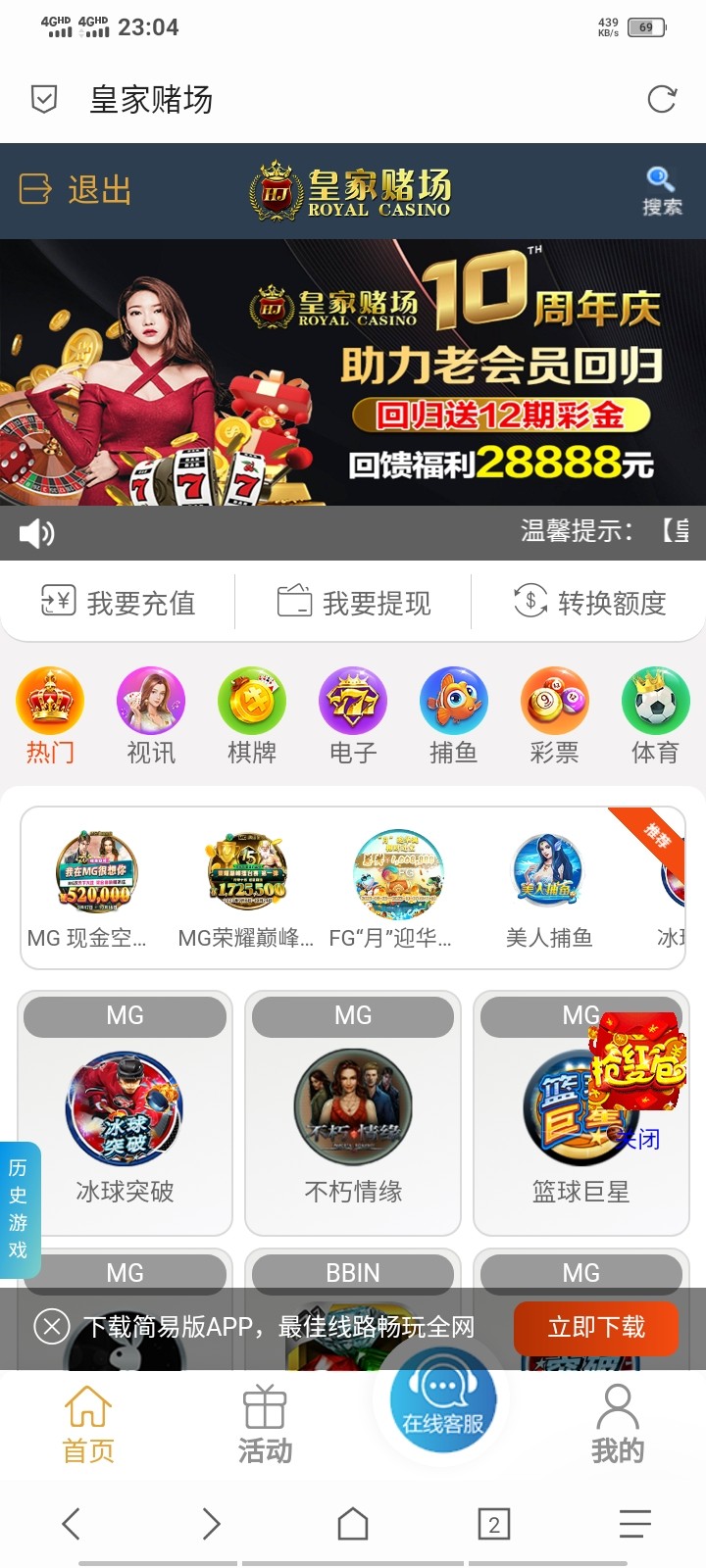706x1568 pixels.
Task: Switch to the 活动 tab
Action: pos(265,1424)
